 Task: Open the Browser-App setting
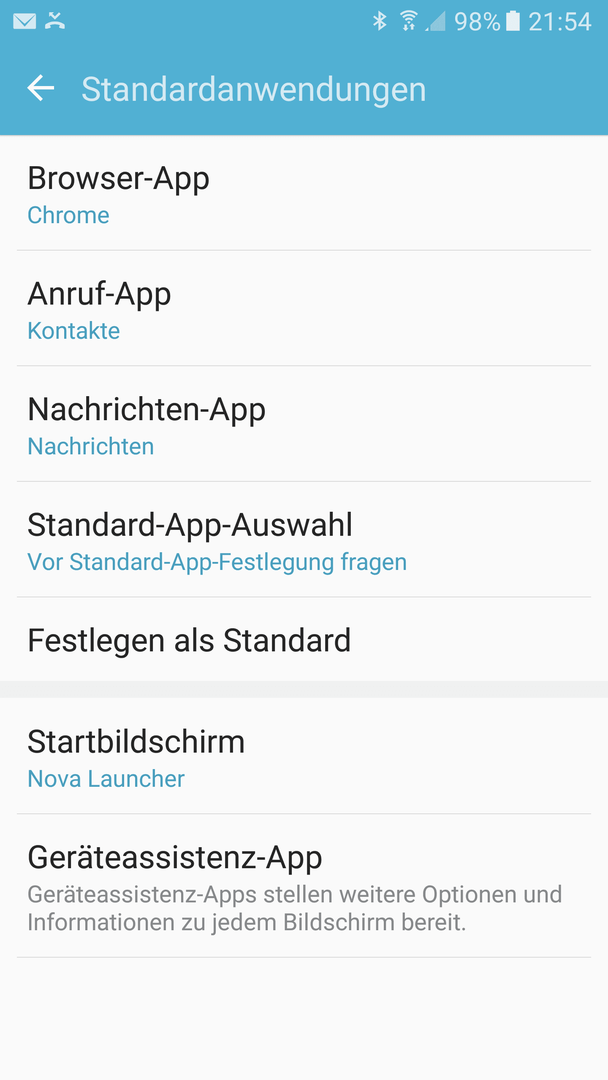click(304, 194)
